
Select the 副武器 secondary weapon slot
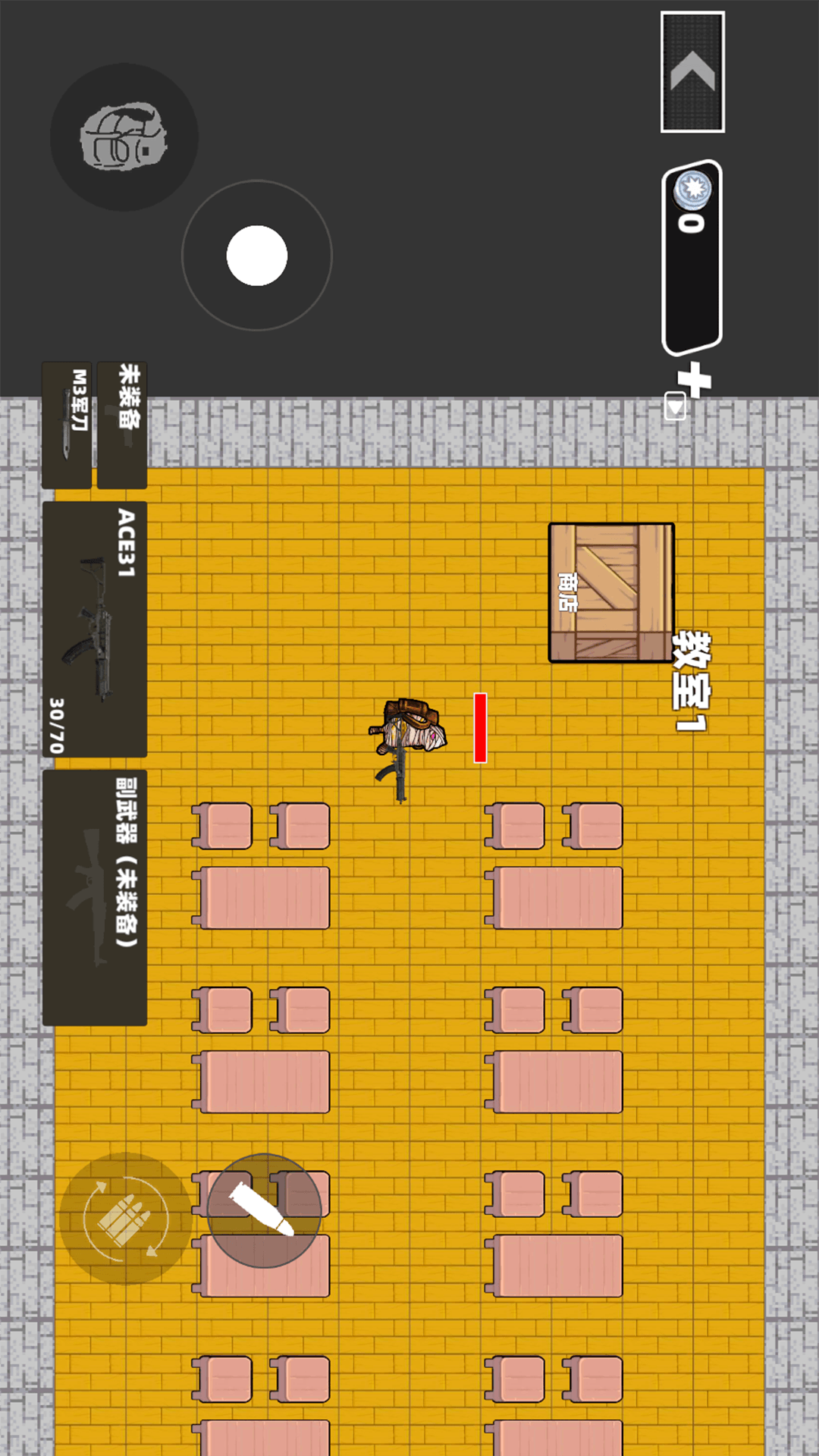(95, 898)
